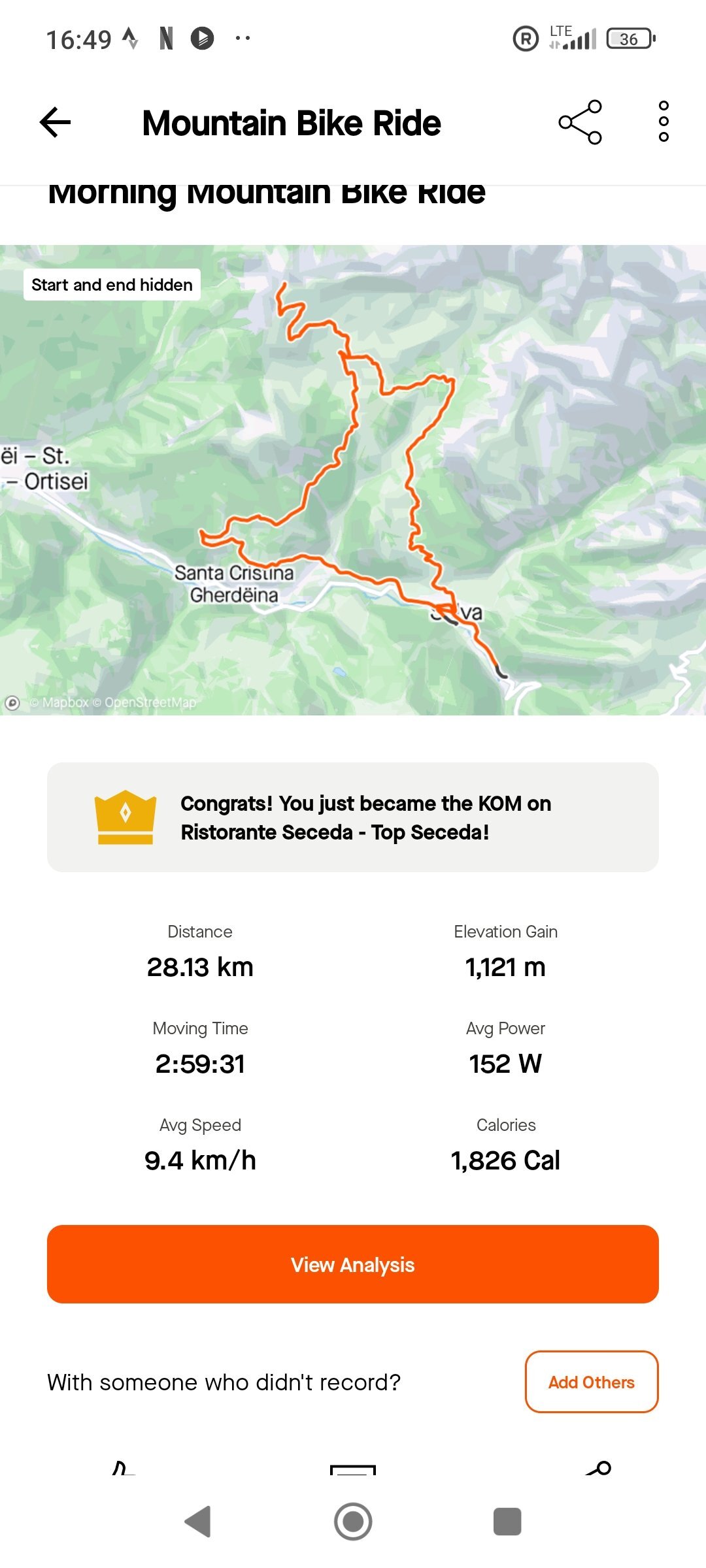
Task: Tap the system back button
Action: coord(198,1522)
